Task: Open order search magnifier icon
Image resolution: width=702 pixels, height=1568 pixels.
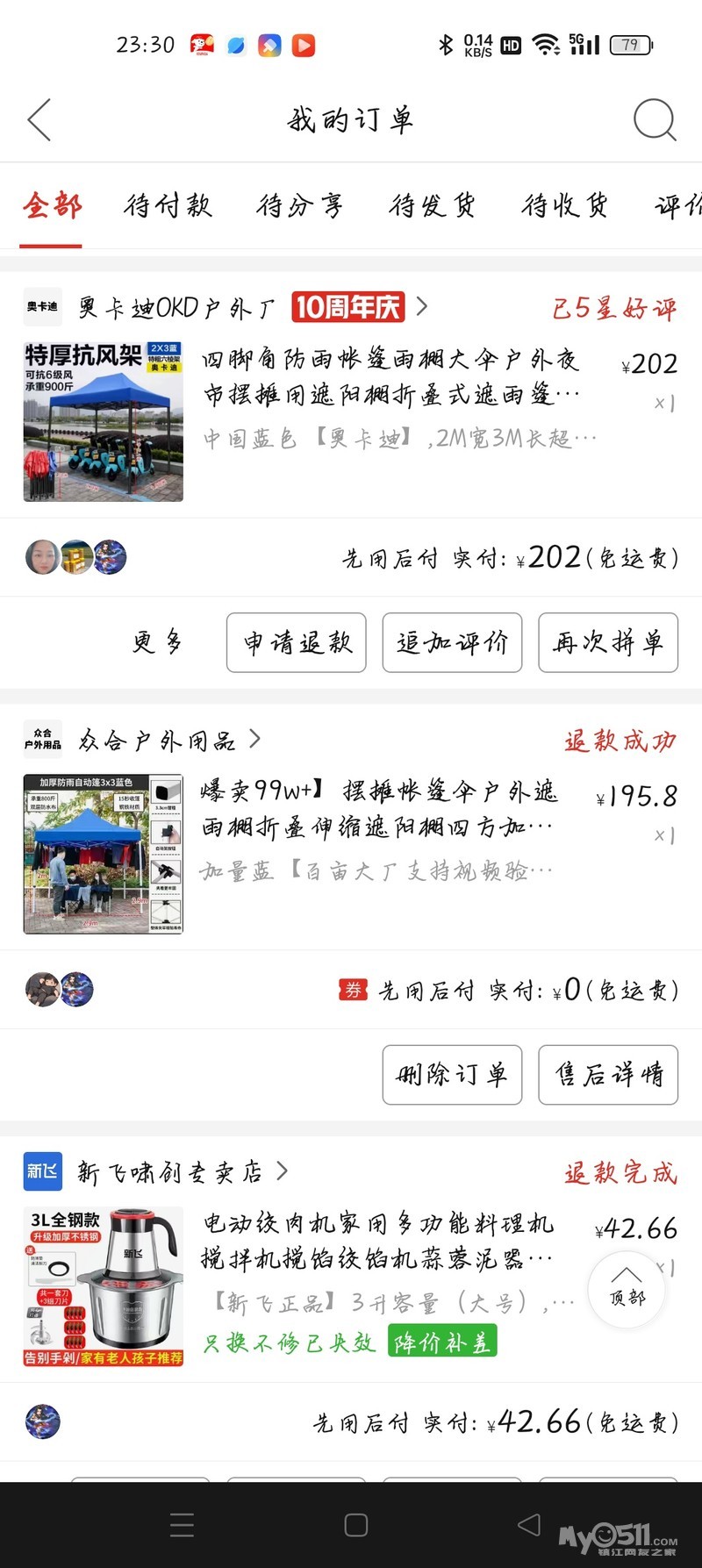Action: click(x=655, y=119)
